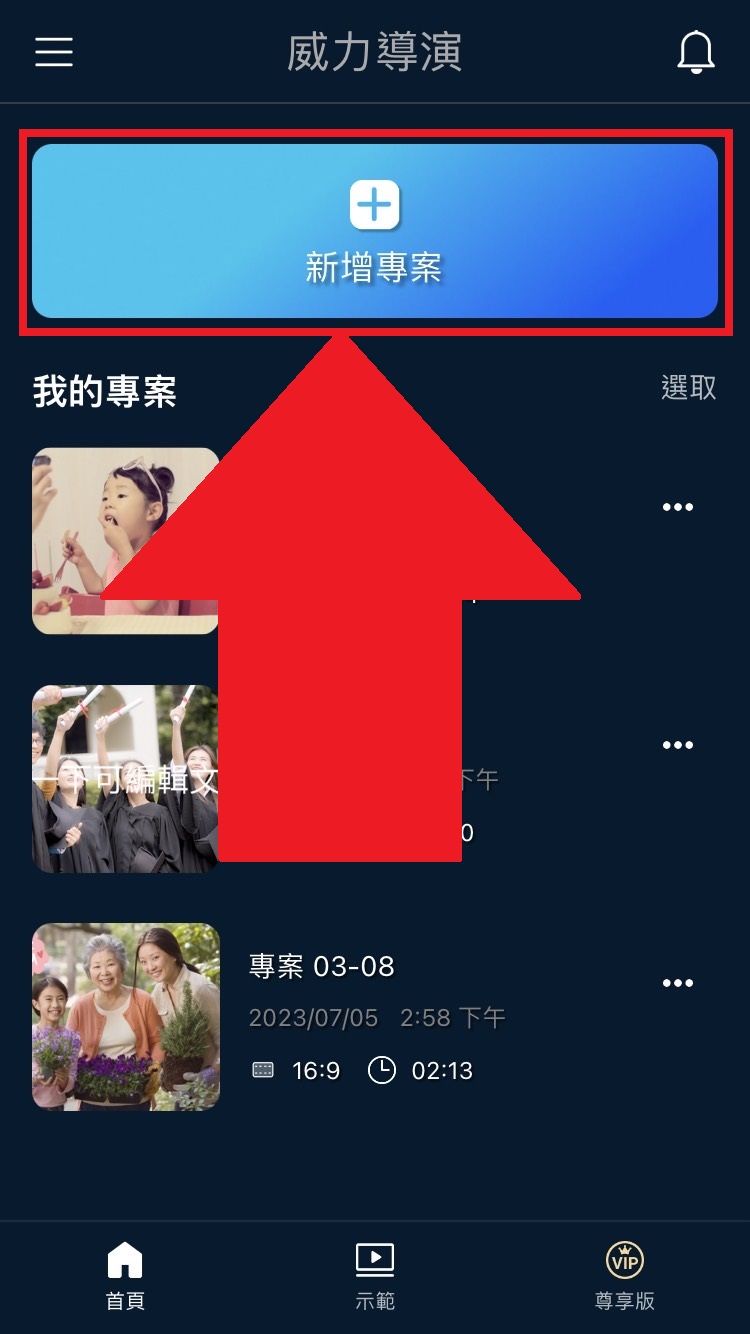The width and height of the screenshot is (750, 1334).
Task: Go to the 首頁 home tab
Action: (125, 1275)
